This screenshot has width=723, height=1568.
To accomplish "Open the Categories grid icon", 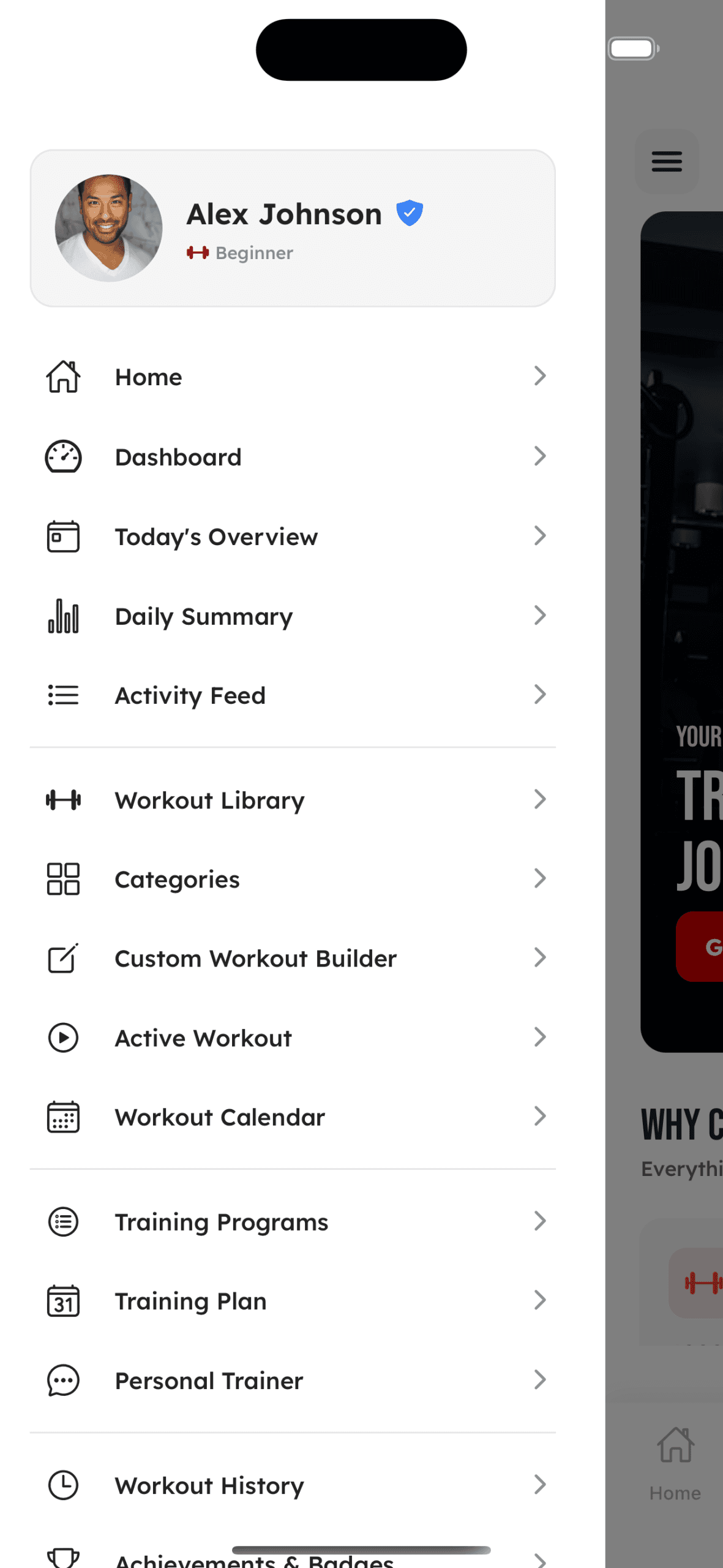I will click(x=63, y=879).
